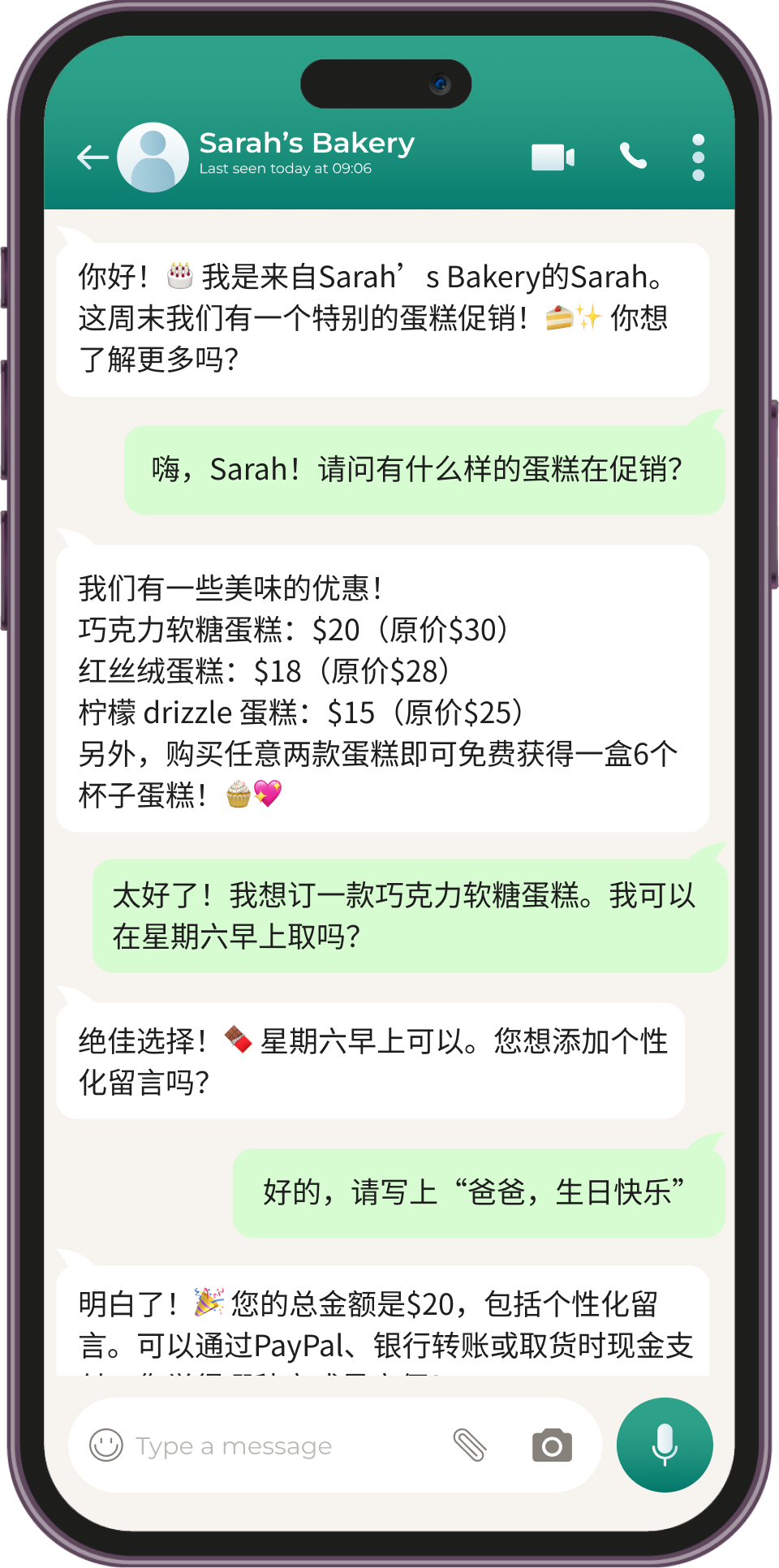Open the camera to send a photo
The height and width of the screenshot is (1568, 779).
tap(552, 1445)
